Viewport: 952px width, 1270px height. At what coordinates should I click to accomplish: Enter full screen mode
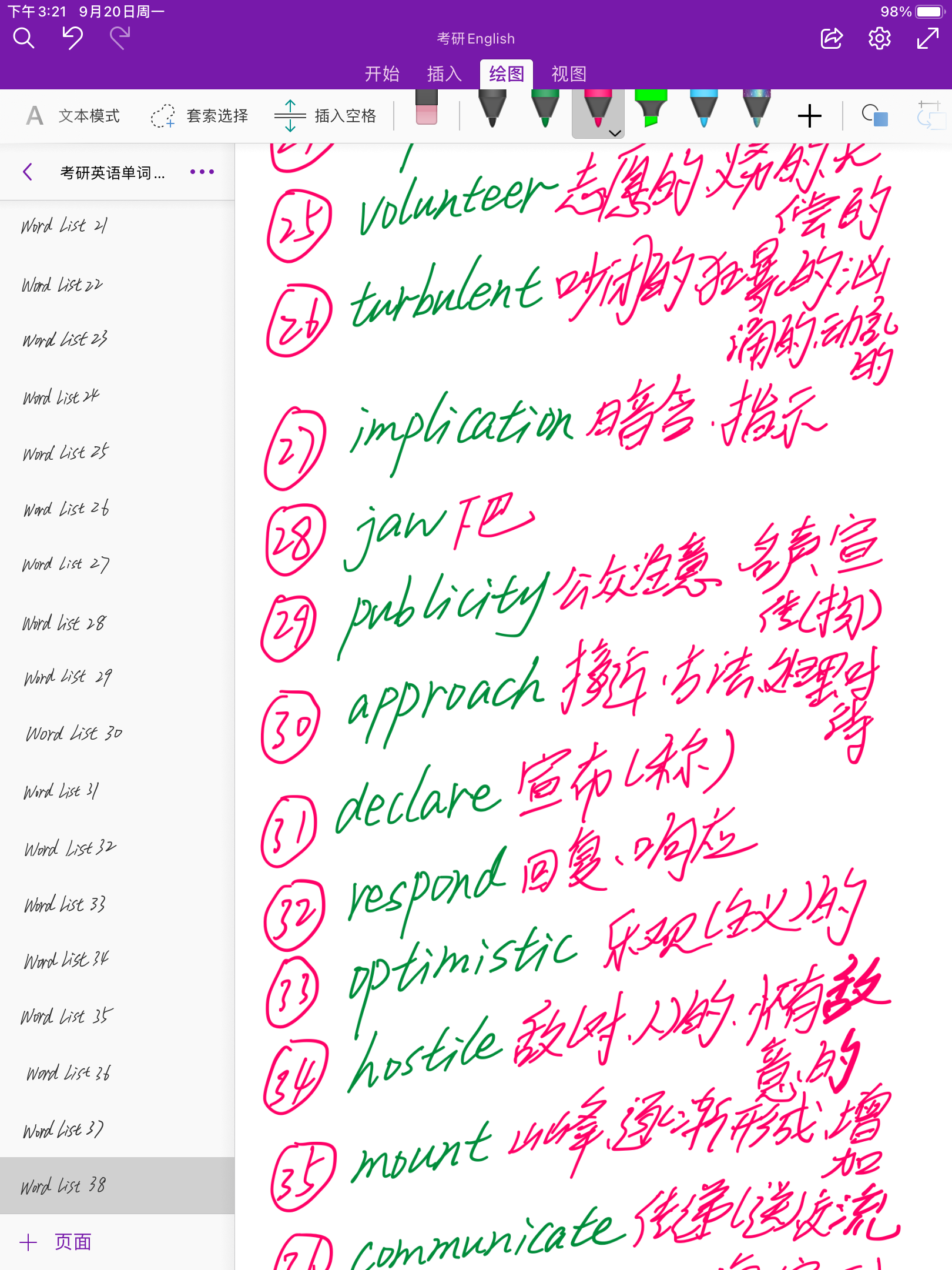coord(927,39)
